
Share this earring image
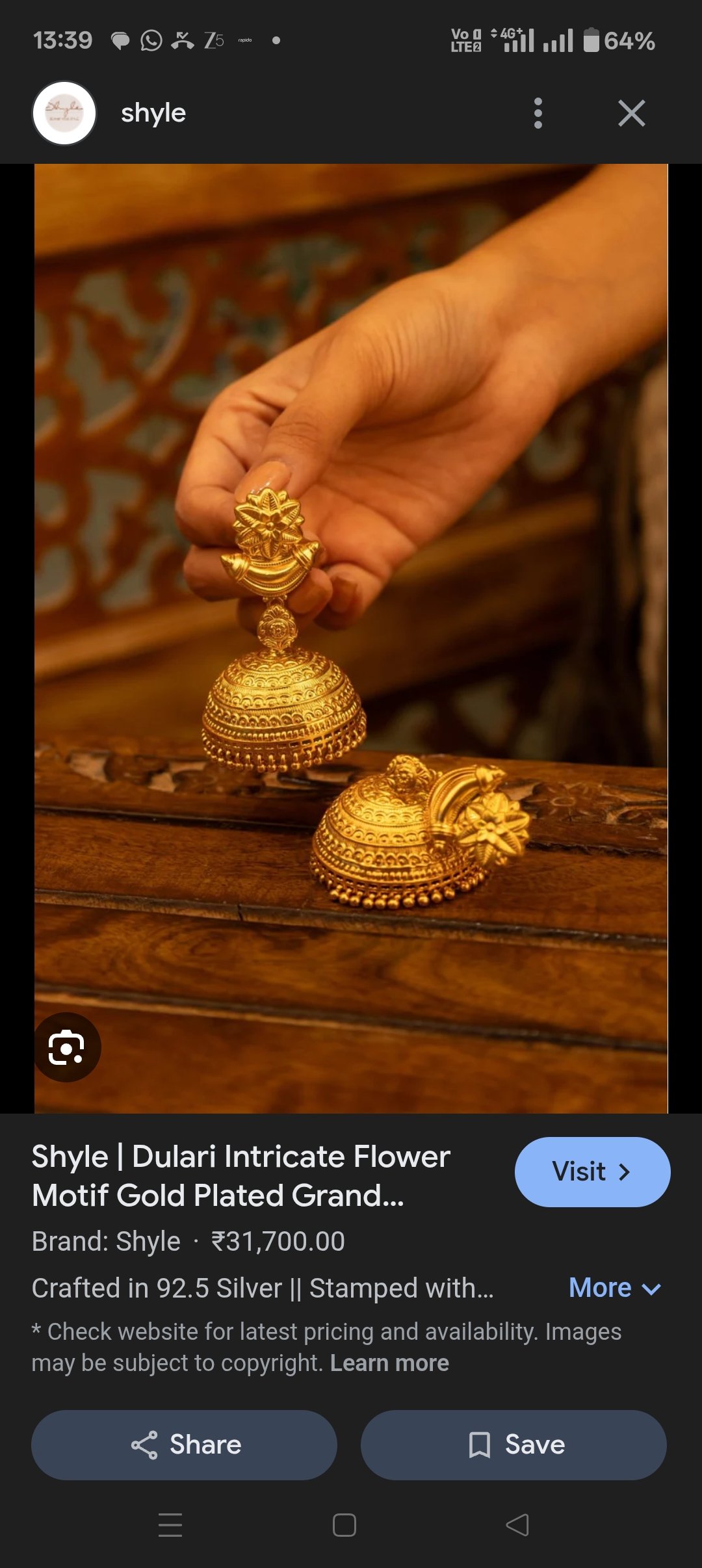(184, 1444)
